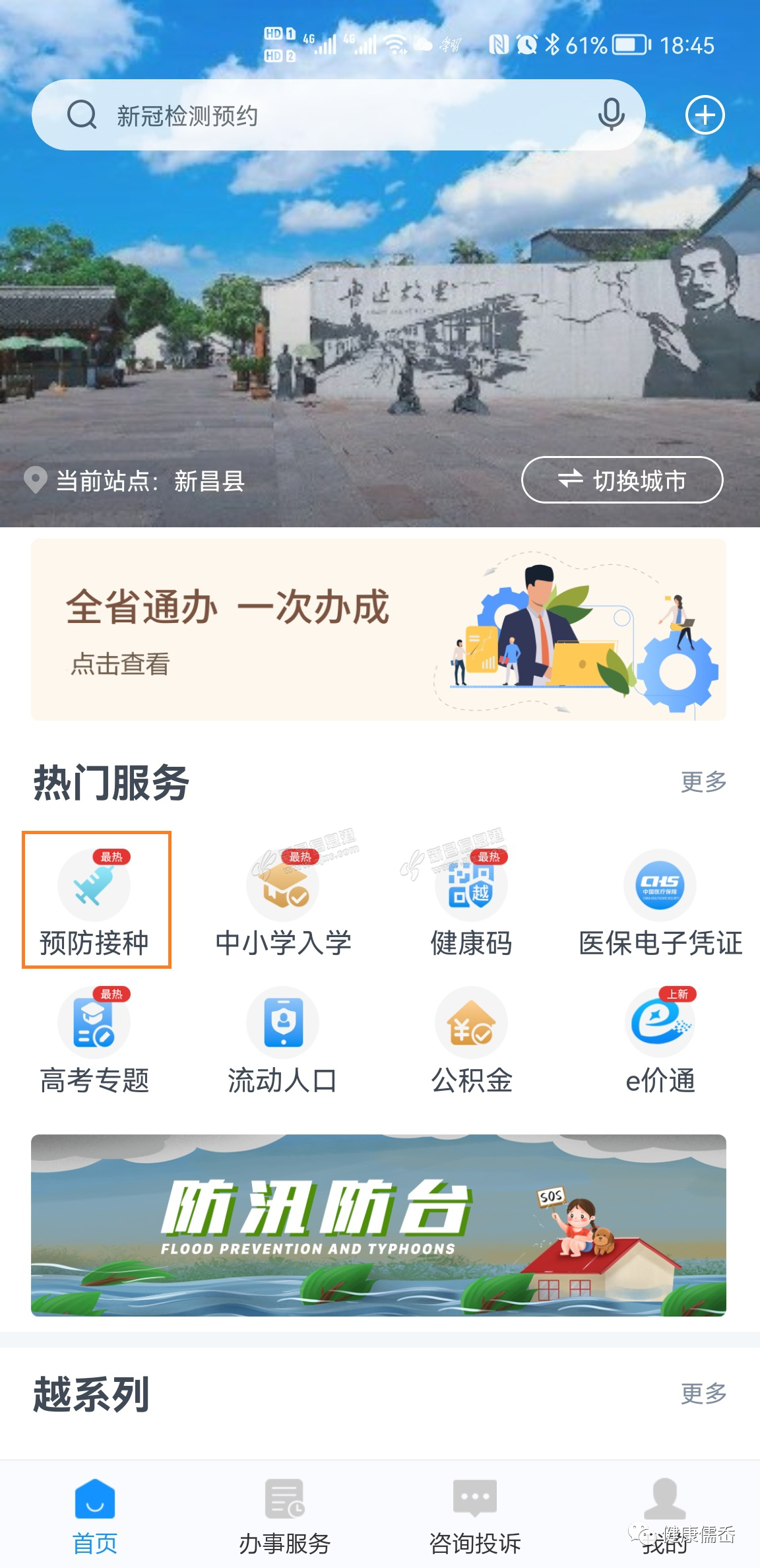The height and width of the screenshot is (1568, 760).
Task: View 更多 under 热门服务
Action: (703, 782)
